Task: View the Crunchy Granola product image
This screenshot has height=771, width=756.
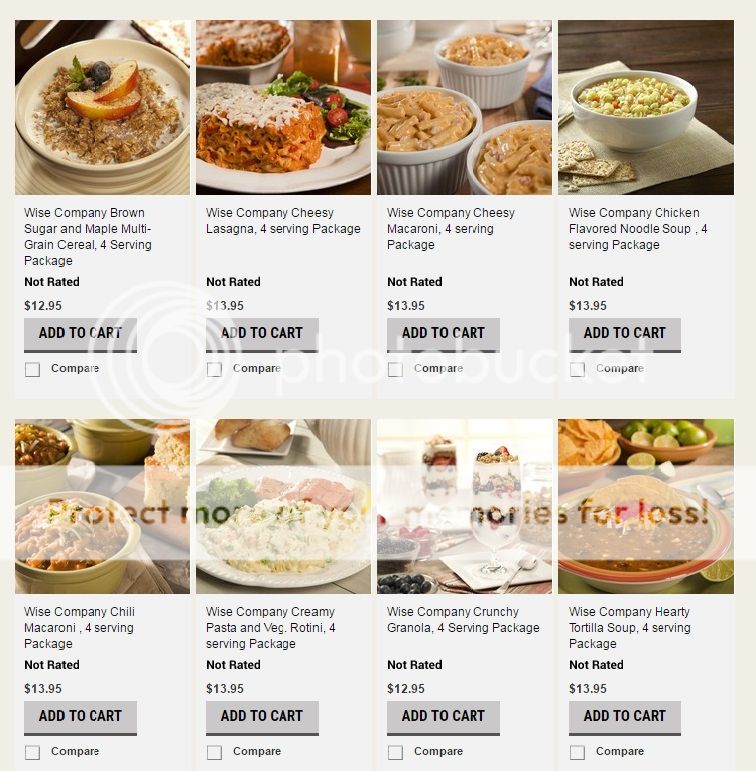Action: pos(464,506)
